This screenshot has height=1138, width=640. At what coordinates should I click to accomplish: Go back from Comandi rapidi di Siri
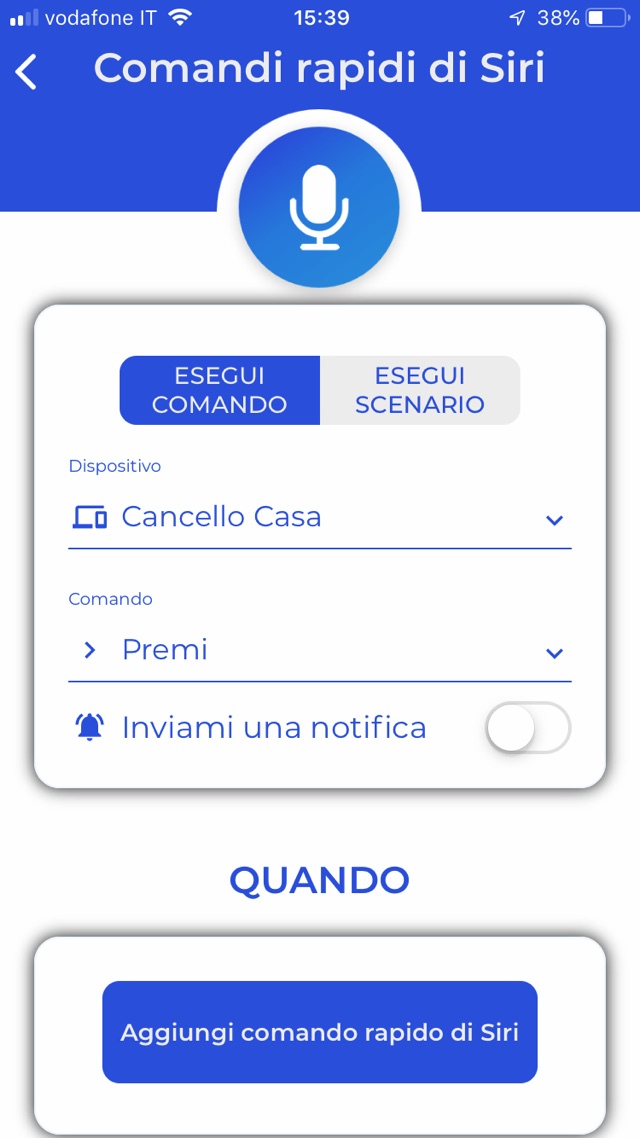pos(27,72)
